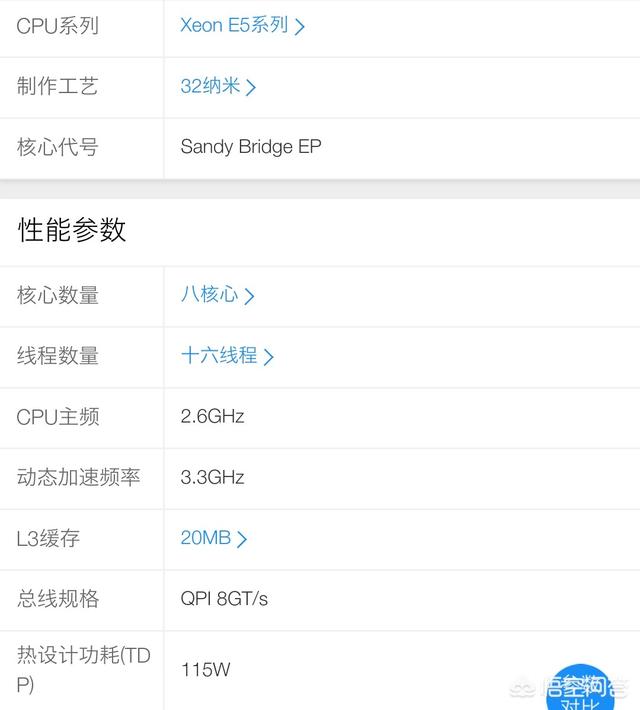
Task: Tap the 20MB L3 cache link
Action: tap(213, 538)
